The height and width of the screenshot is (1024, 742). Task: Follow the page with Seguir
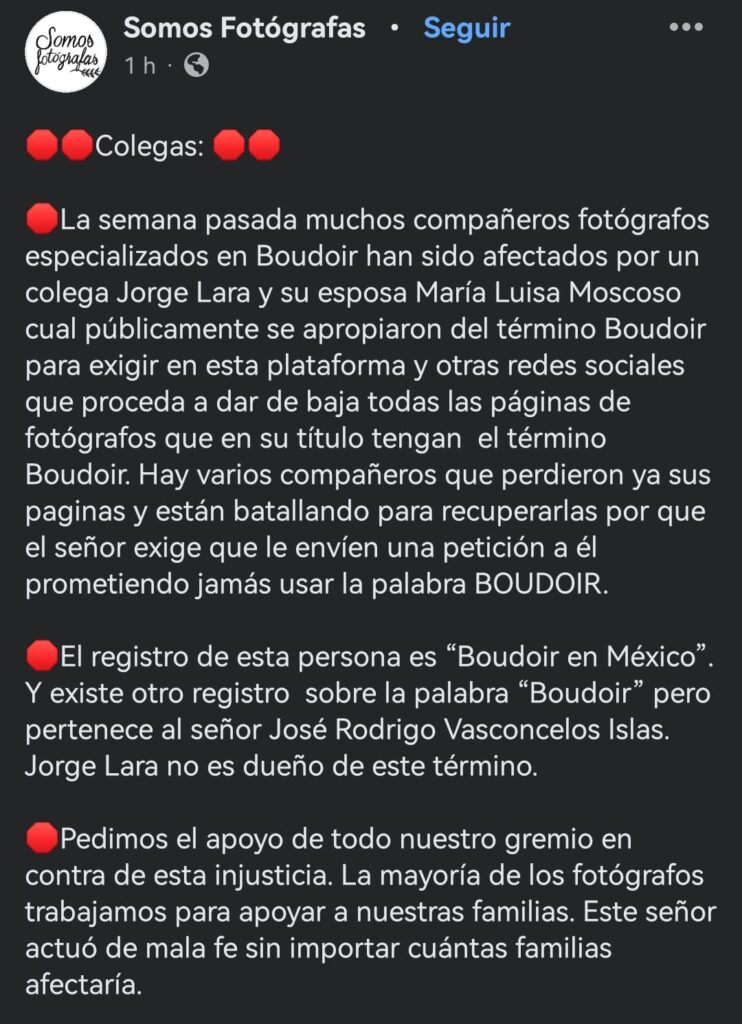[466, 28]
